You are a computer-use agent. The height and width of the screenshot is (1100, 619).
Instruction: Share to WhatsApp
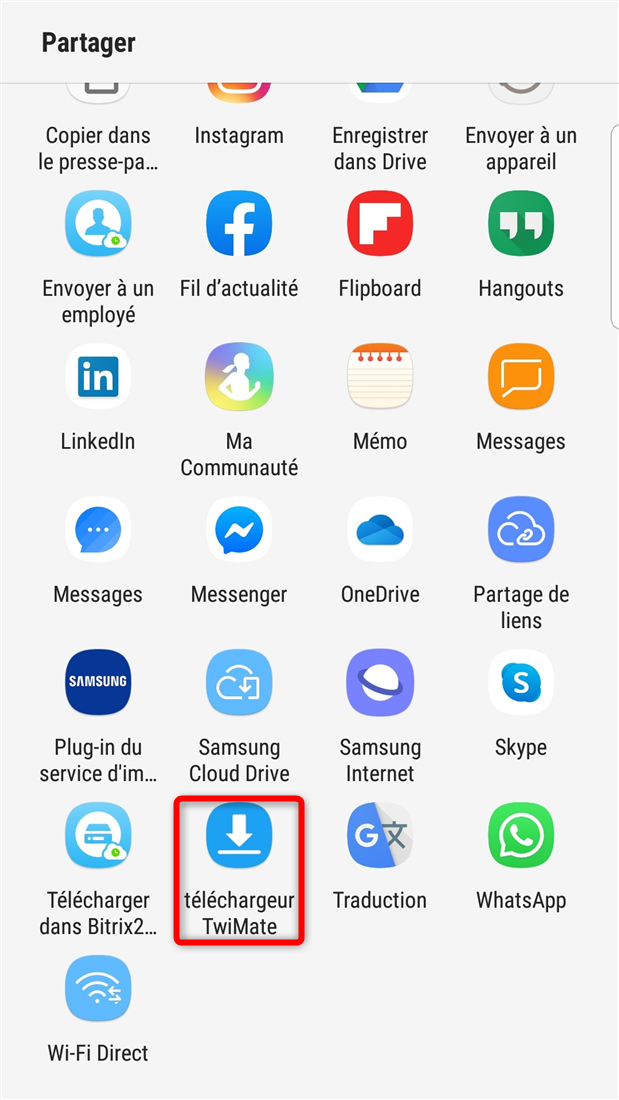[x=521, y=836]
